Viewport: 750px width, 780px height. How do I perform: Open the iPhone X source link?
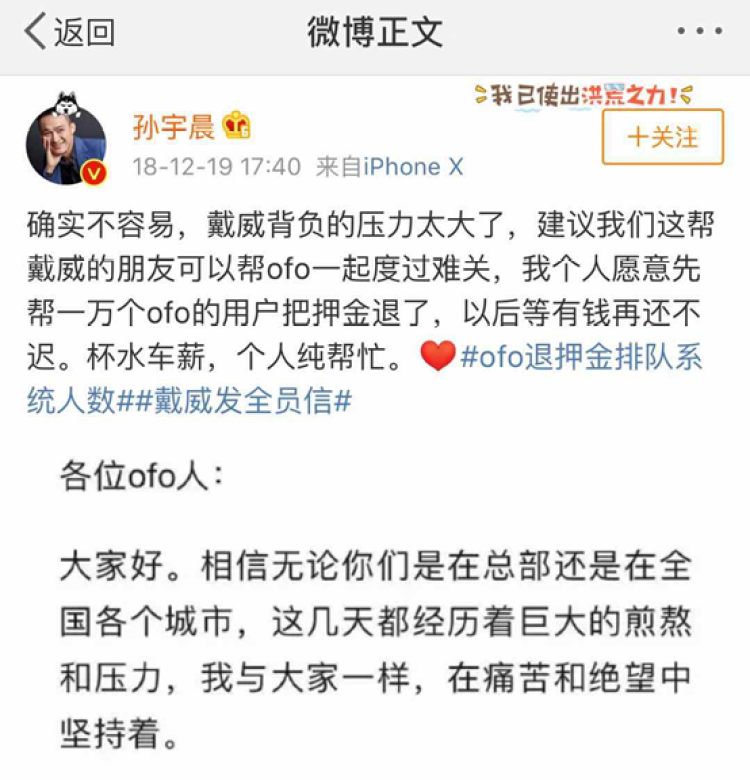413,167
